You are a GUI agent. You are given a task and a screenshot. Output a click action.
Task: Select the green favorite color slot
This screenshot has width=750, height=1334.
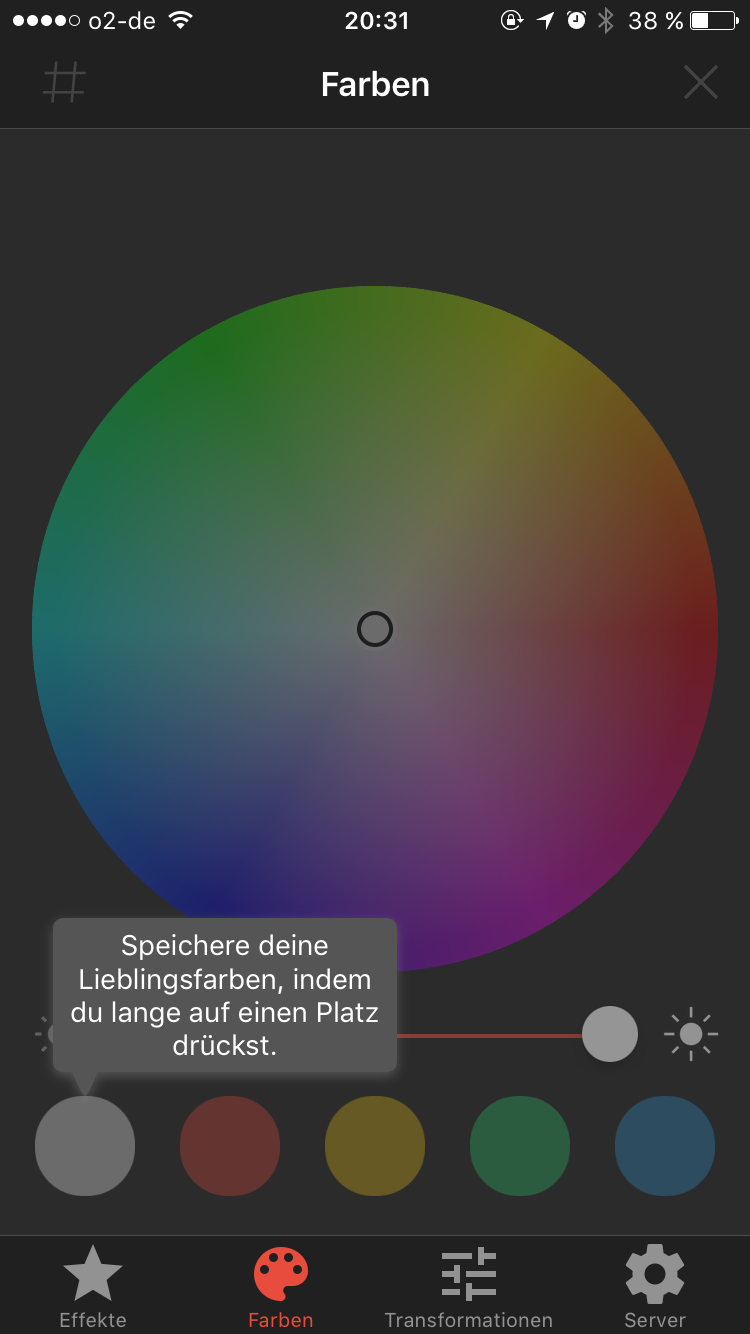[520, 1146]
